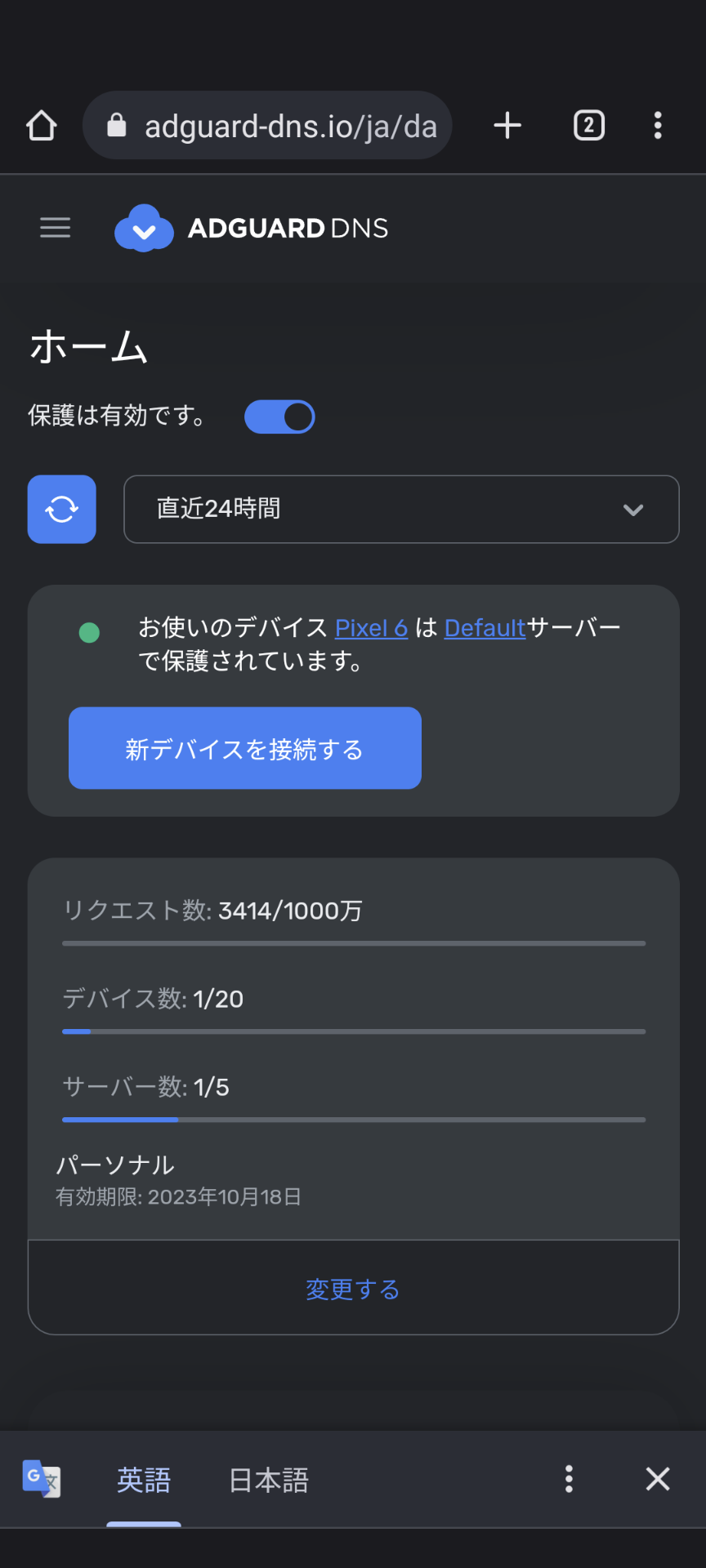Open the tab switcher

(588, 125)
